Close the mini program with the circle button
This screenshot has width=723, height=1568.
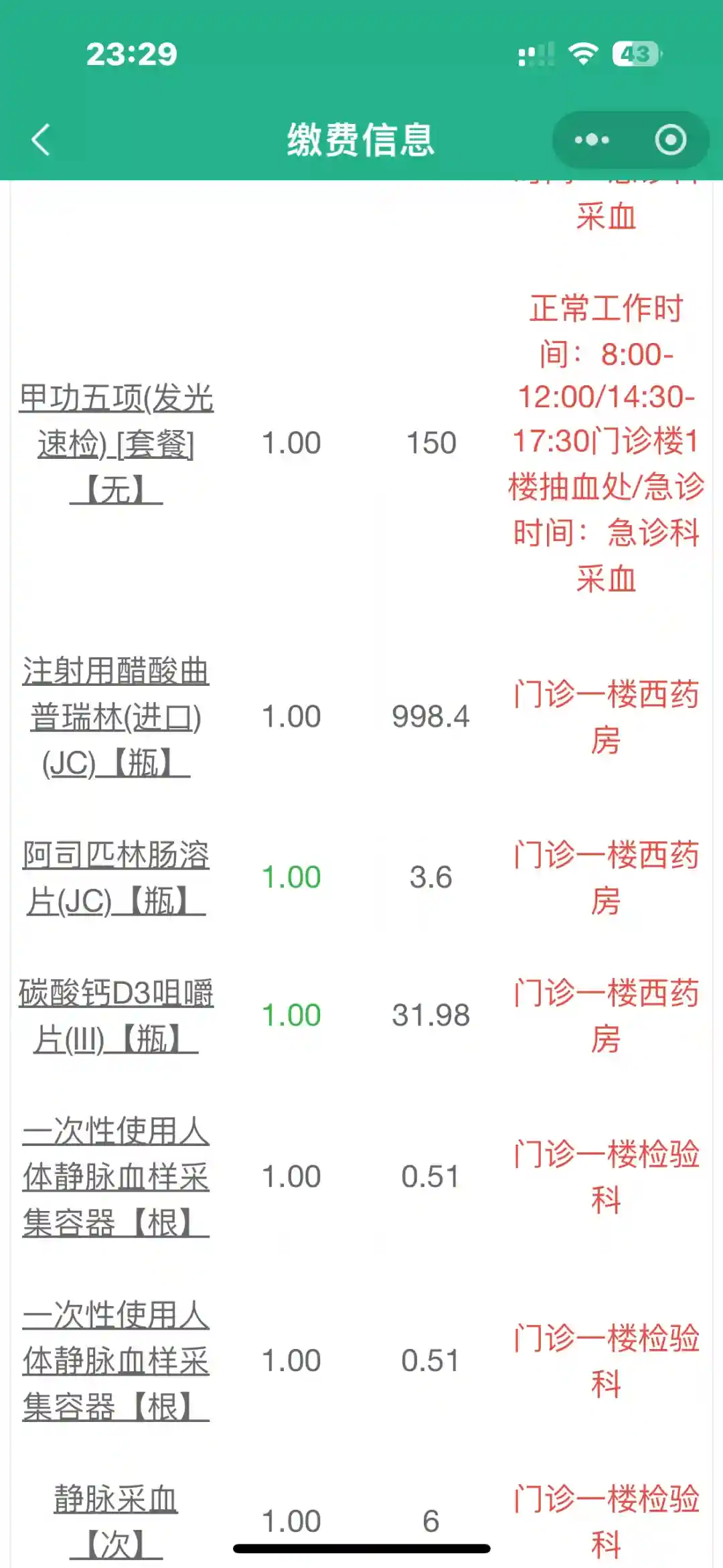pyautogui.click(x=670, y=140)
